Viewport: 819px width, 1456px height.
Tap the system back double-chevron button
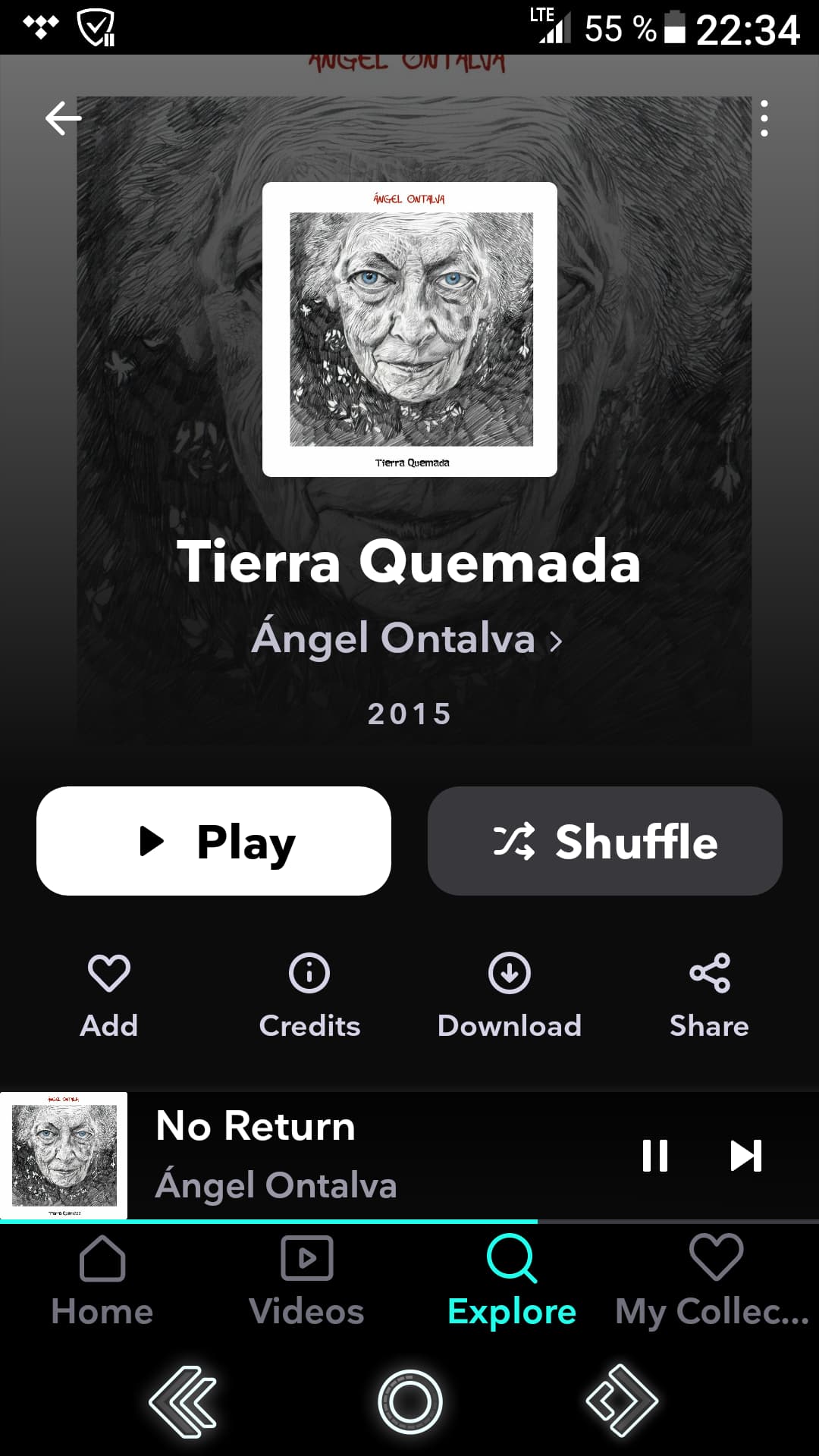[184, 1401]
